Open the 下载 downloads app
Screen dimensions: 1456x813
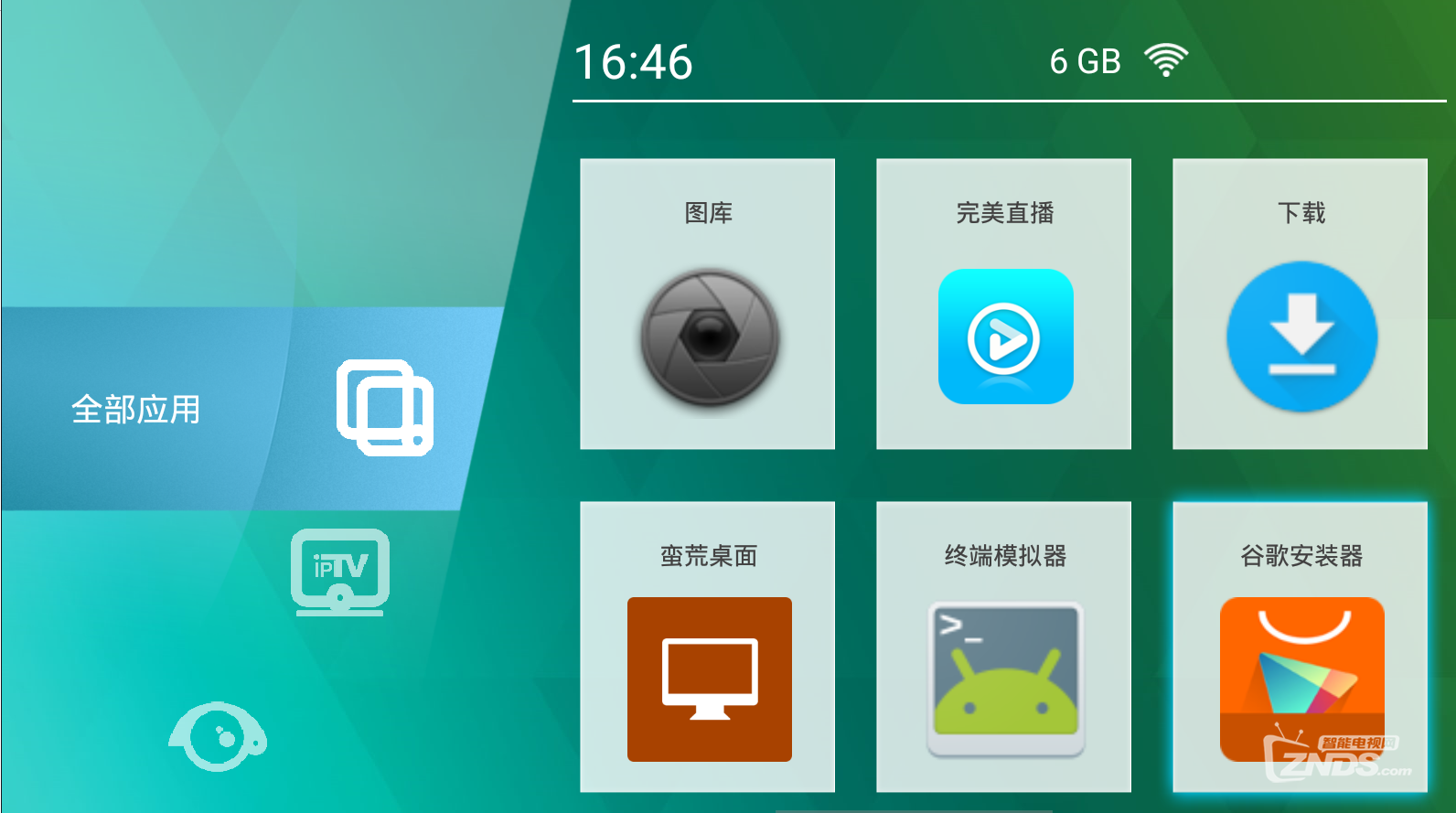click(x=1300, y=305)
